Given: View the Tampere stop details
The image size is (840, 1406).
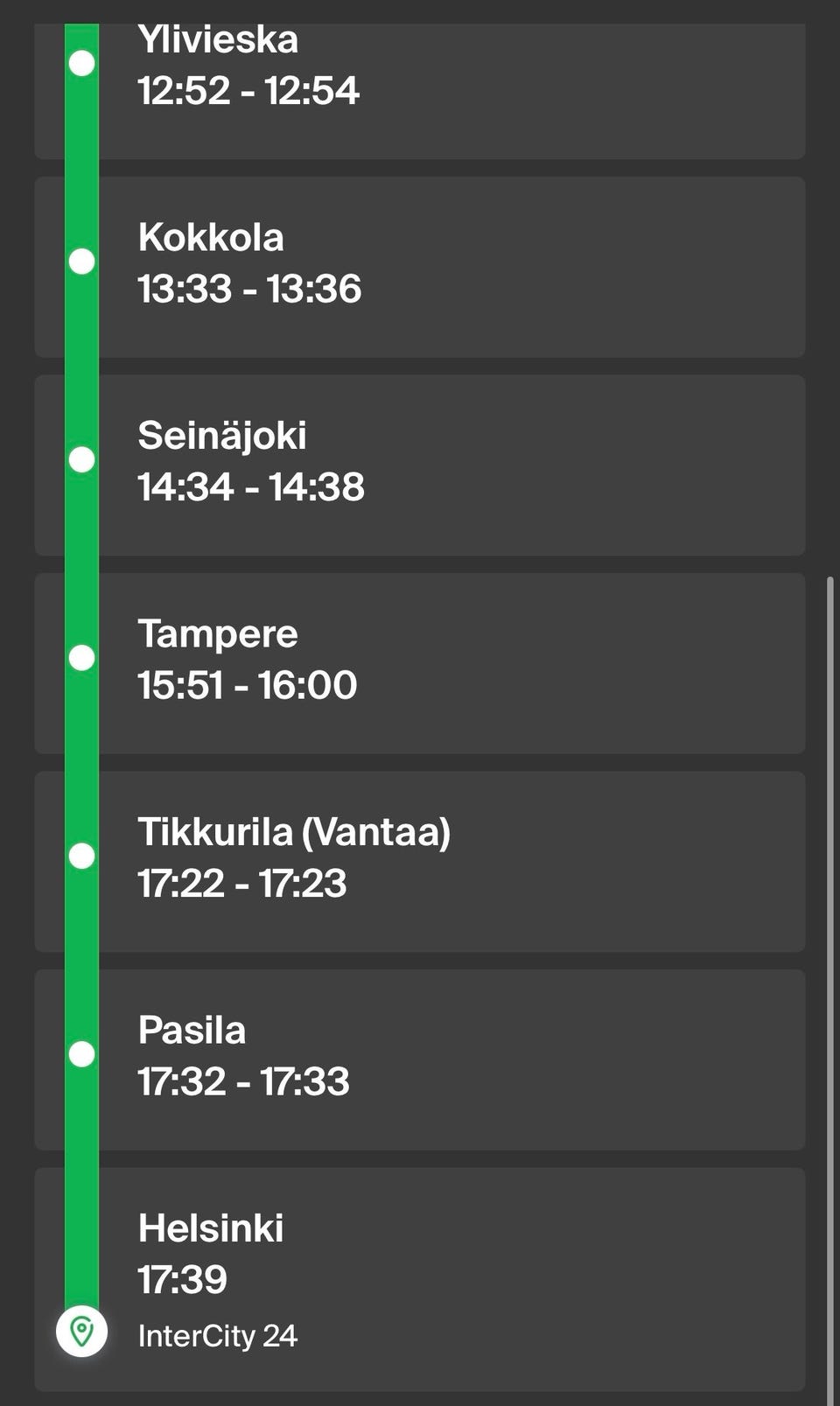Looking at the screenshot, I should pos(420,662).
